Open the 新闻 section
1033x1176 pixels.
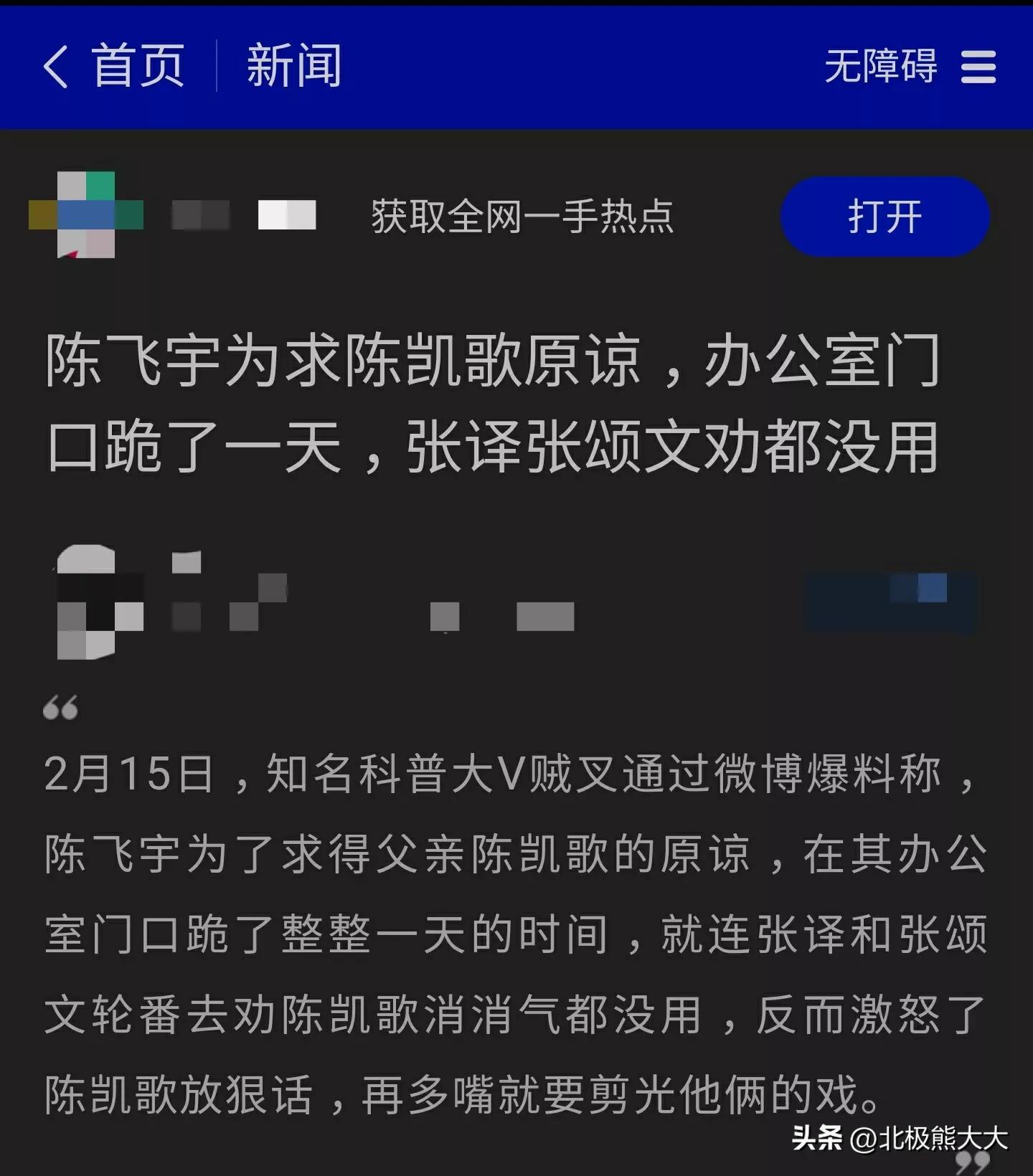pyautogui.click(x=293, y=66)
